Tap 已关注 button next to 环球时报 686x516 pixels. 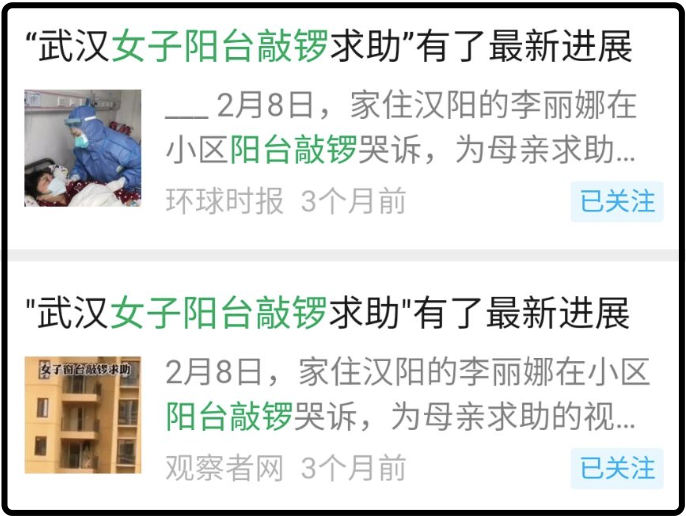[617, 201]
